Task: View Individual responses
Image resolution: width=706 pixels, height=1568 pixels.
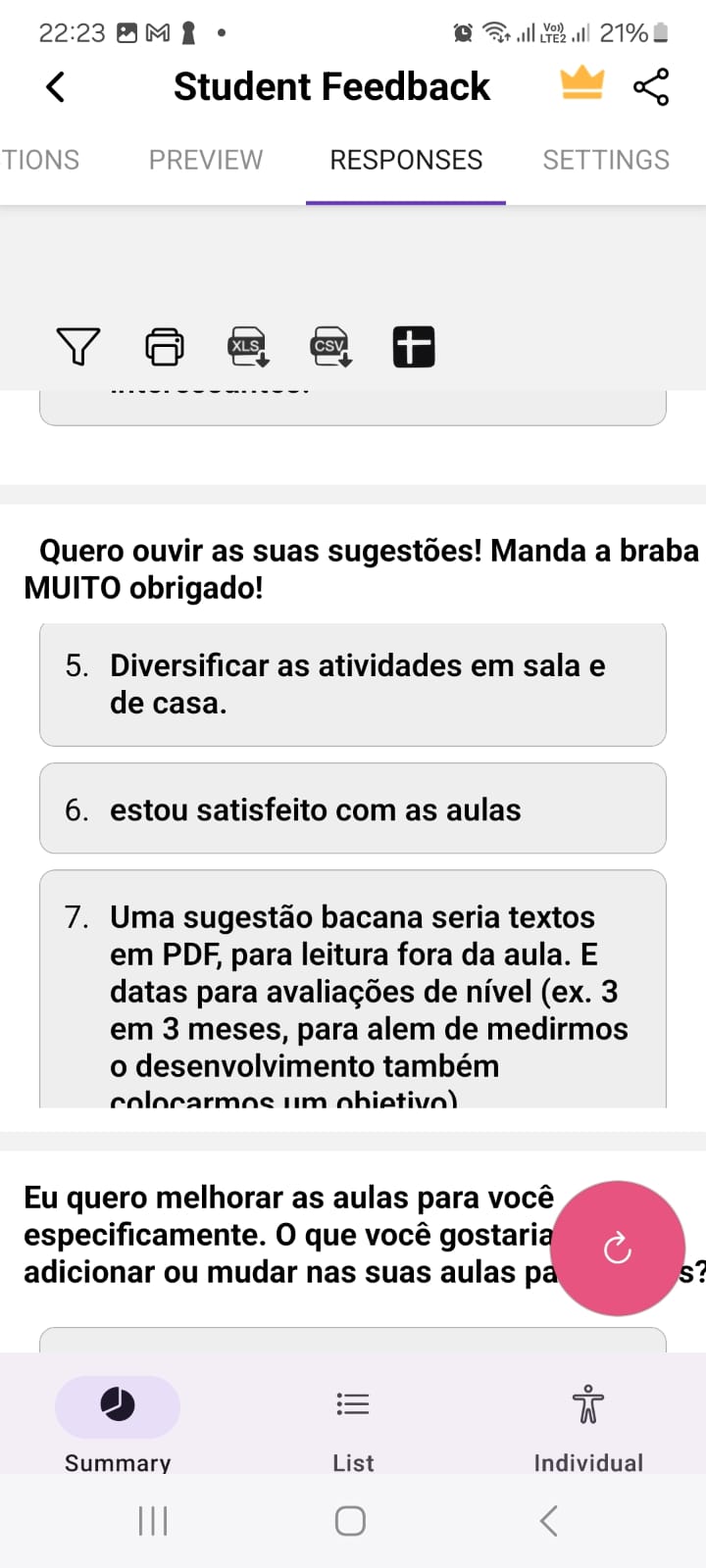Action: pyautogui.click(x=588, y=1422)
